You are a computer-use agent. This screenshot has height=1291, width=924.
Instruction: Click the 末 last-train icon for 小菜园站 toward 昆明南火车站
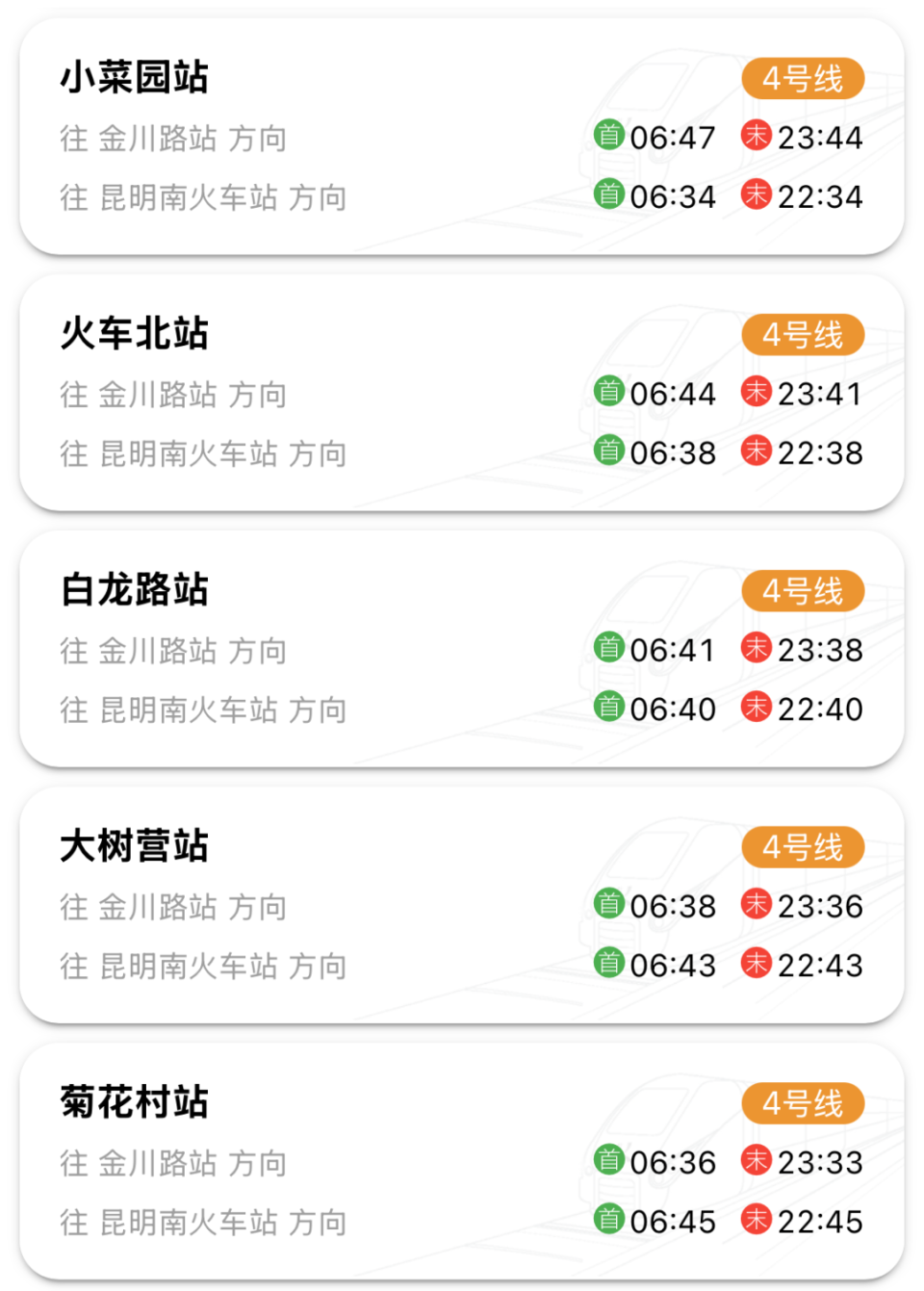(757, 197)
